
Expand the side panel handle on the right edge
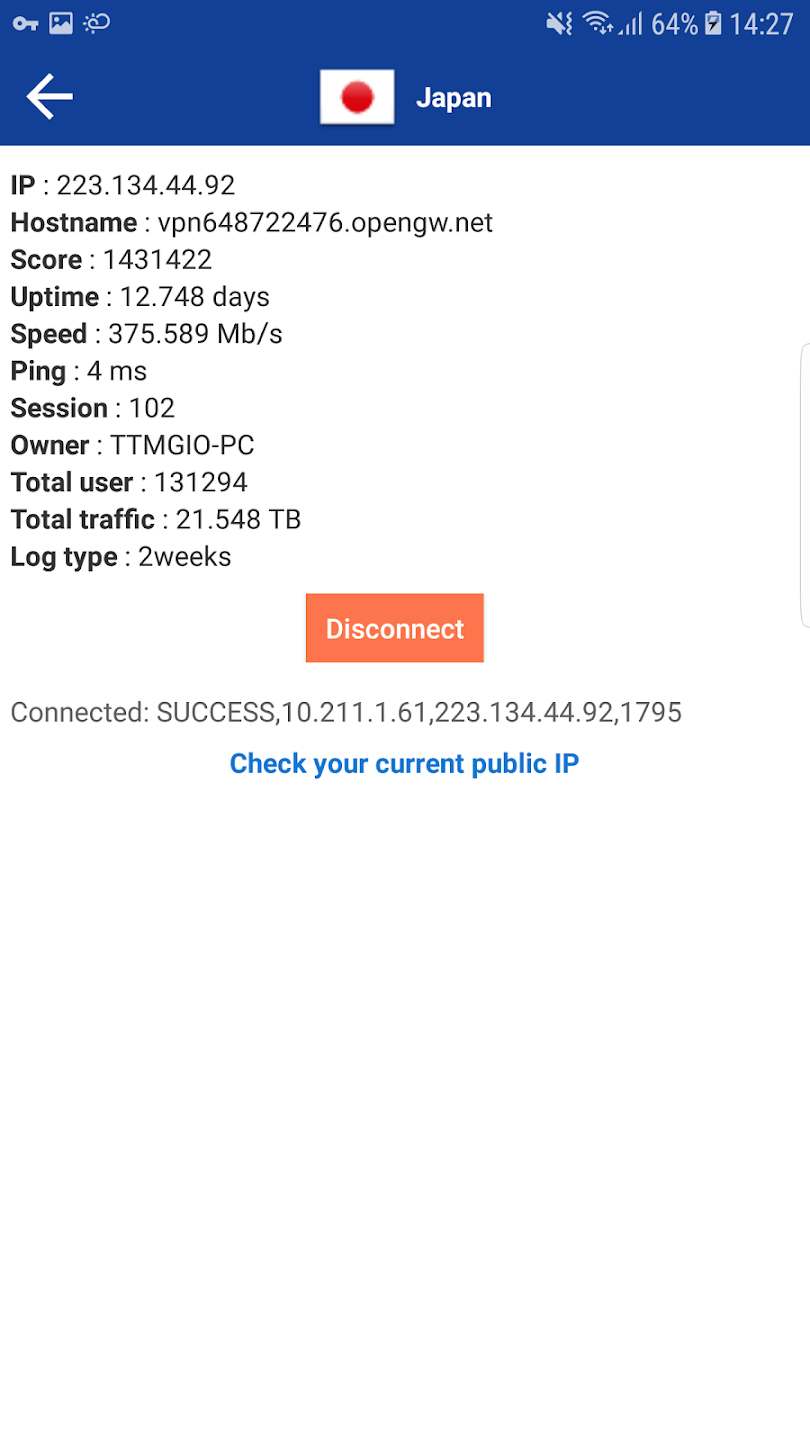806,480
